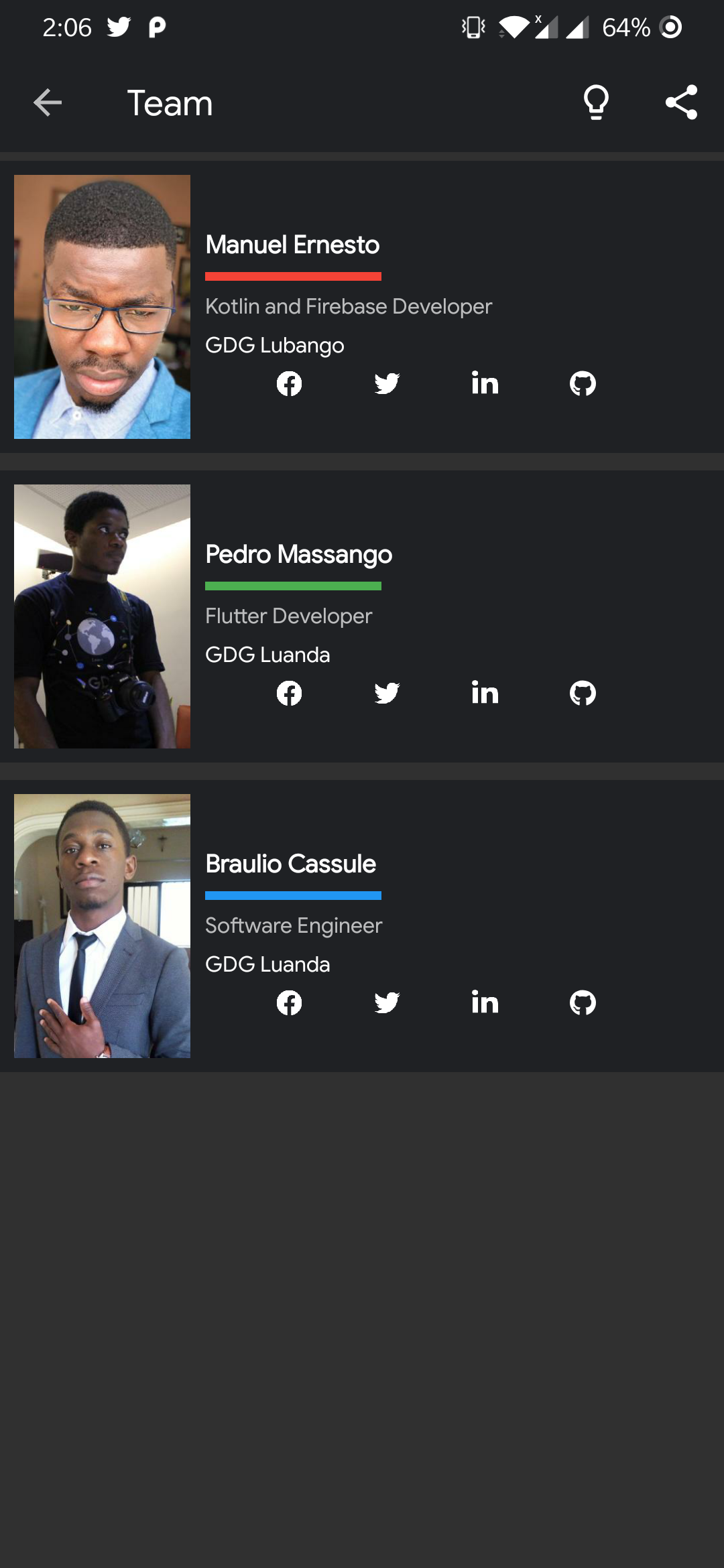
Task: Open Manuel Ernesto's Facebook profile
Action: (289, 383)
